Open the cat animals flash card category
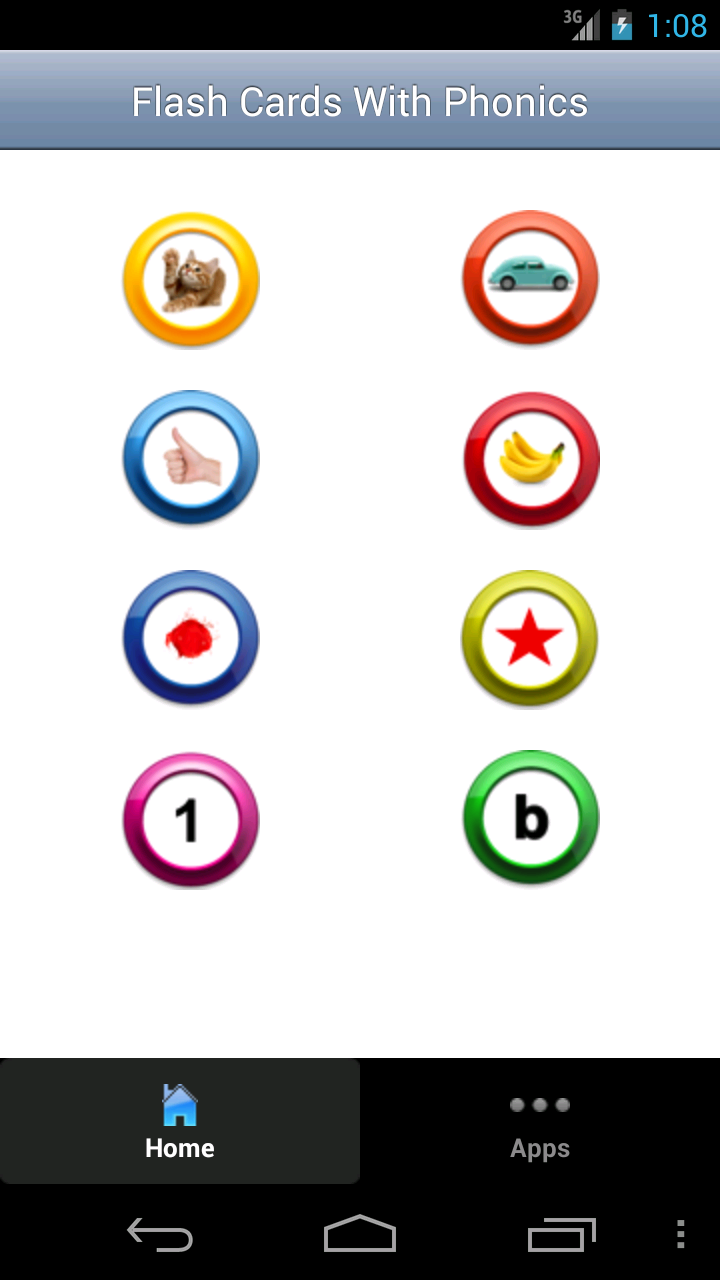The width and height of the screenshot is (720, 1280). (190, 278)
